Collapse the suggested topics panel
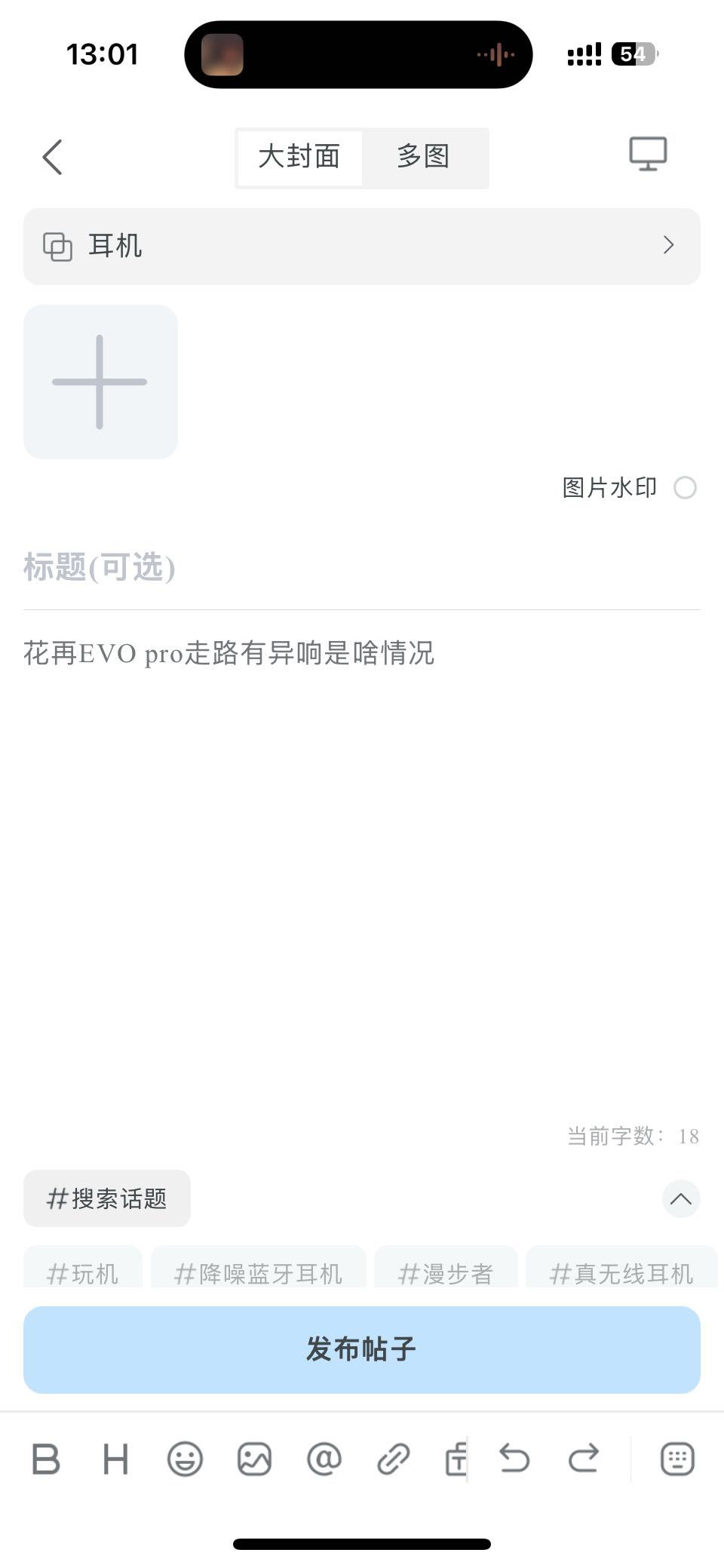This screenshot has height=1568, width=724. pyautogui.click(x=681, y=1198)
